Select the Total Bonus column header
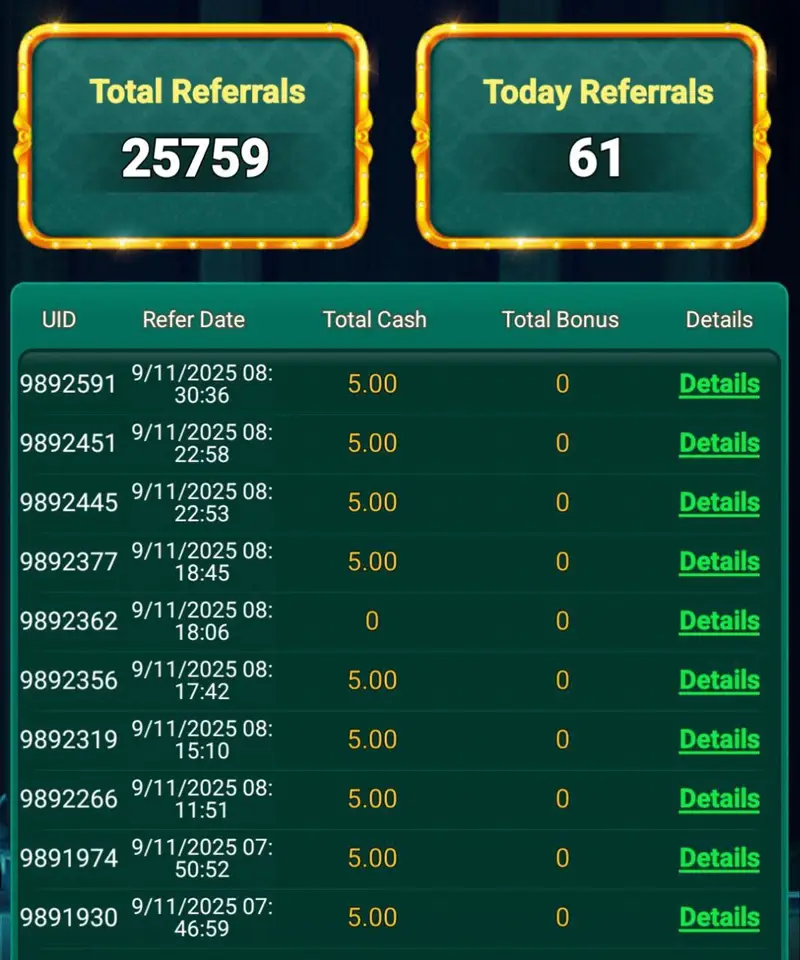 tap(560, 320)
